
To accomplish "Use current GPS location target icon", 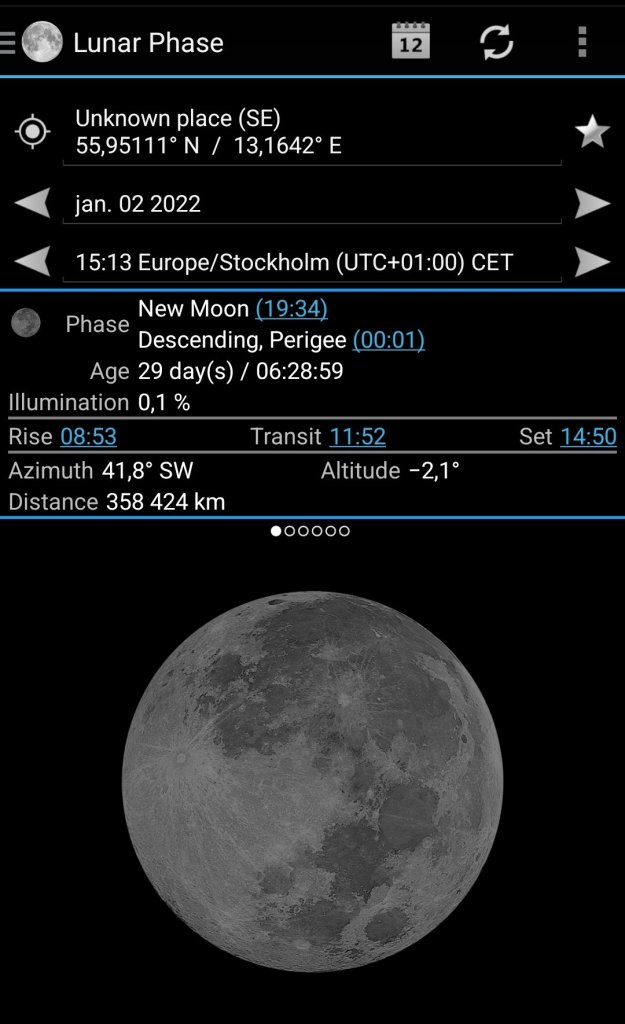I will (32, 132).
